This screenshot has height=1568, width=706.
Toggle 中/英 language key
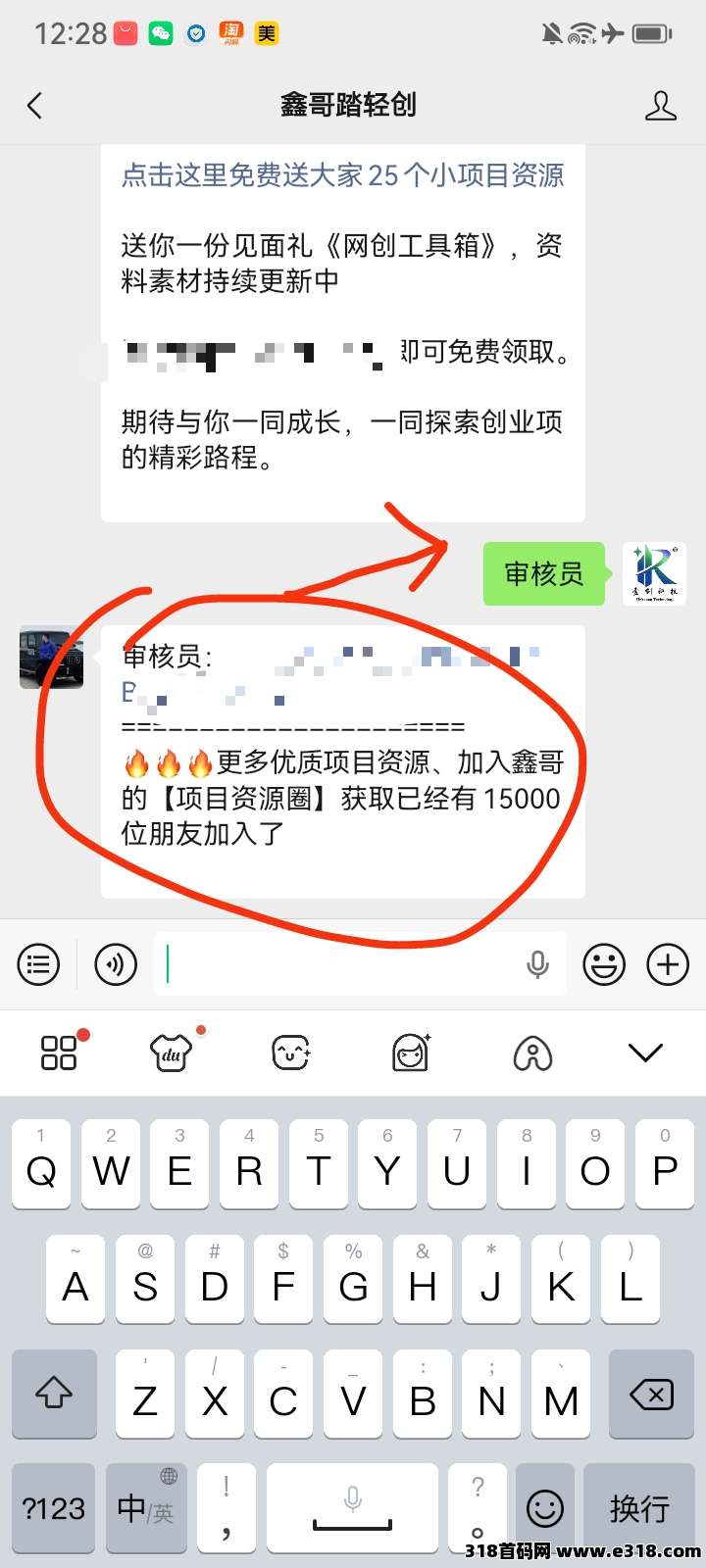(x=145, y=1508)
